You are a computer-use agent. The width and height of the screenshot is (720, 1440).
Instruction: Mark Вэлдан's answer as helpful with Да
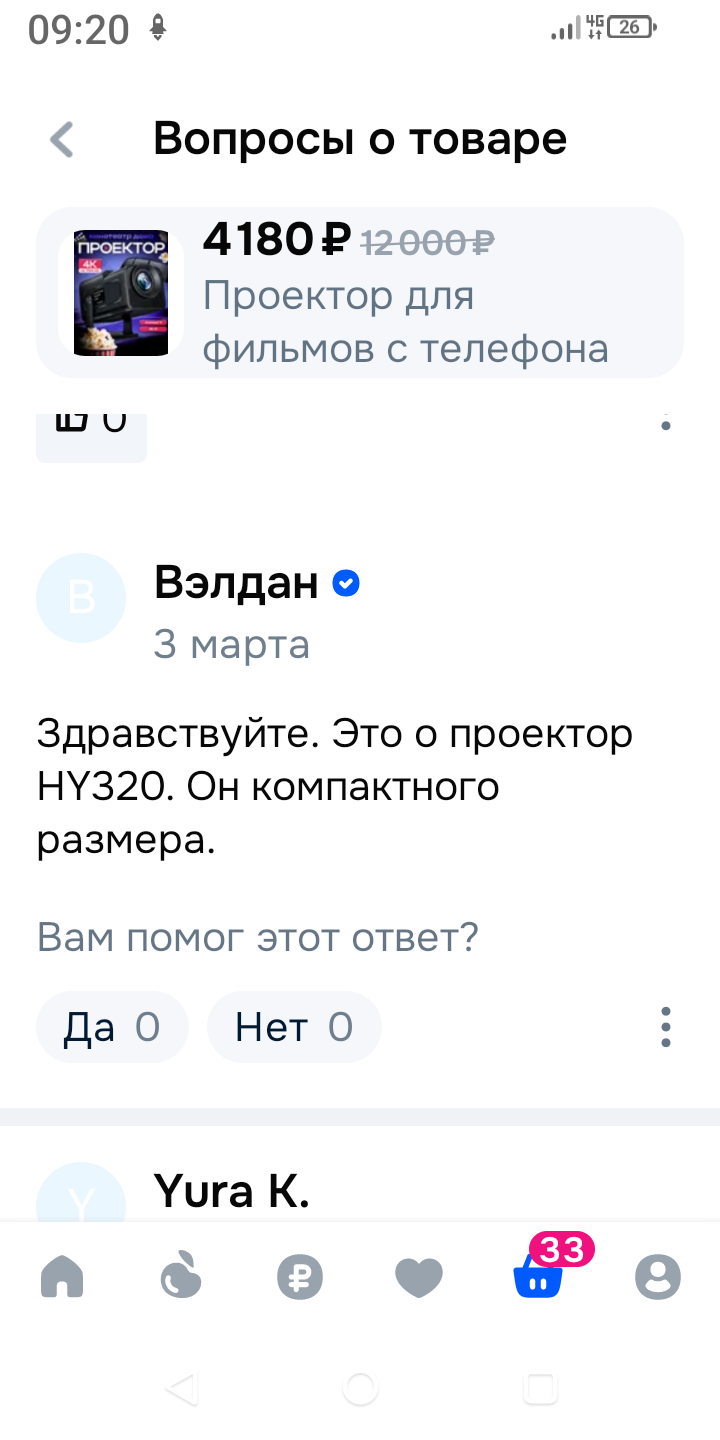point(111,1027)
